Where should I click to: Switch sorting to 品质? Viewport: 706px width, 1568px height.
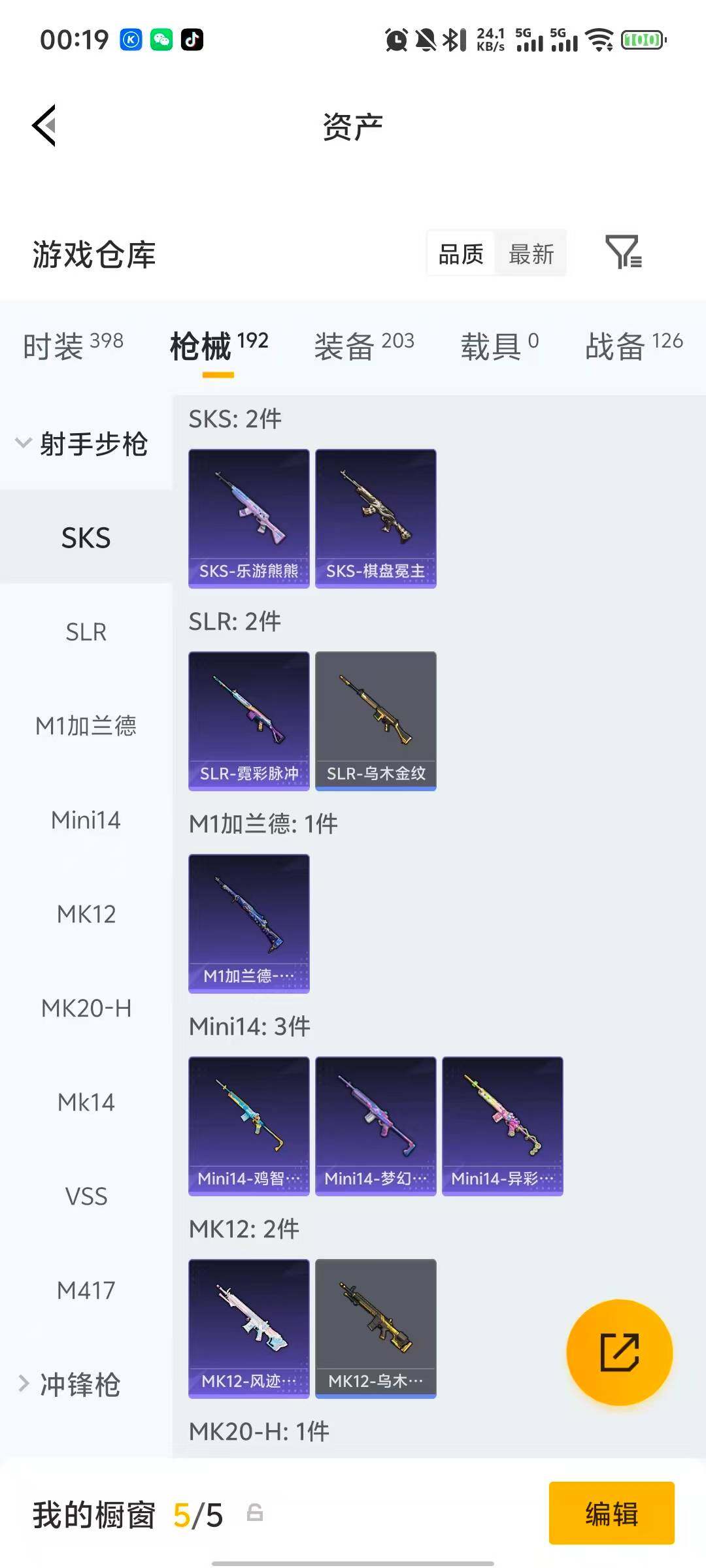[x=460, y=254]
